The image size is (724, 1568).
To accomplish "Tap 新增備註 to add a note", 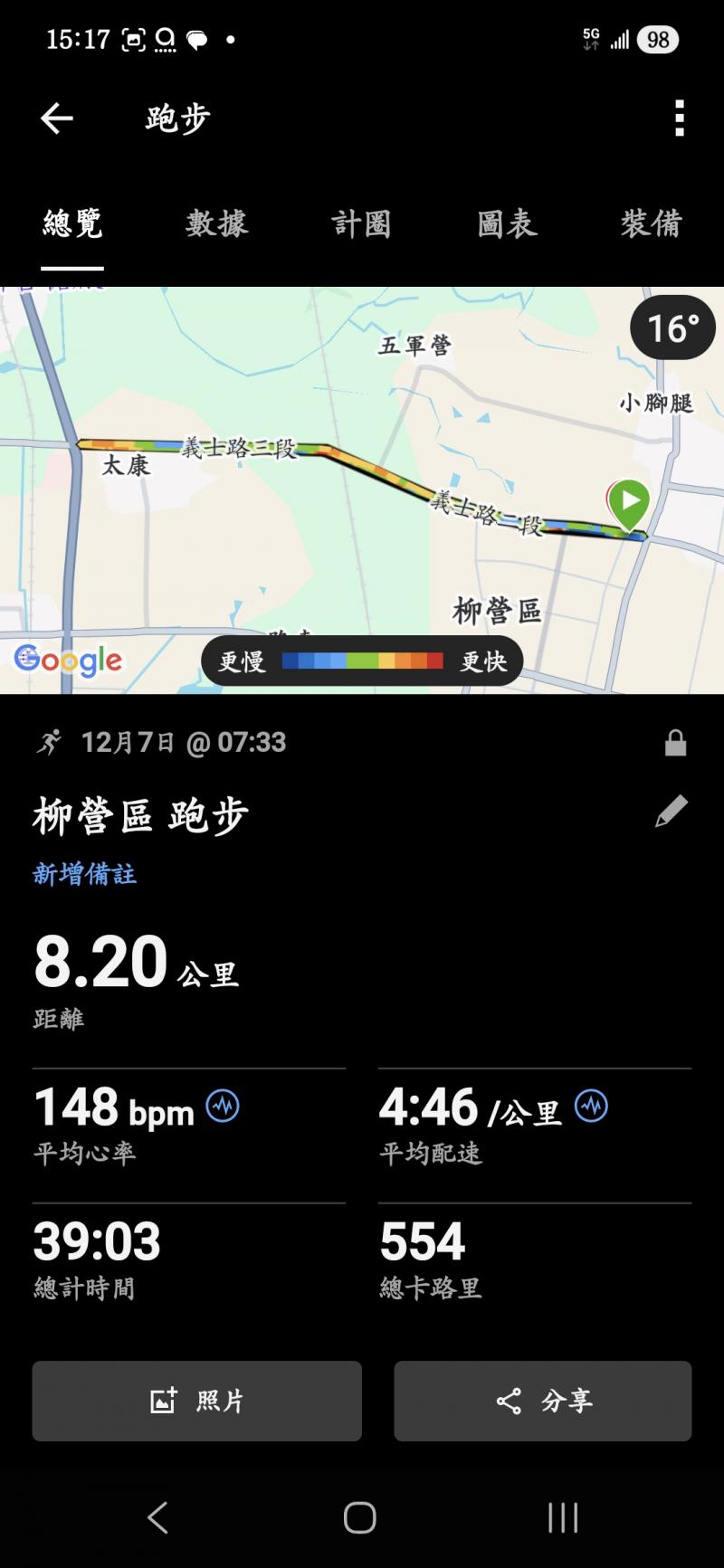I will tap(85, 874).
